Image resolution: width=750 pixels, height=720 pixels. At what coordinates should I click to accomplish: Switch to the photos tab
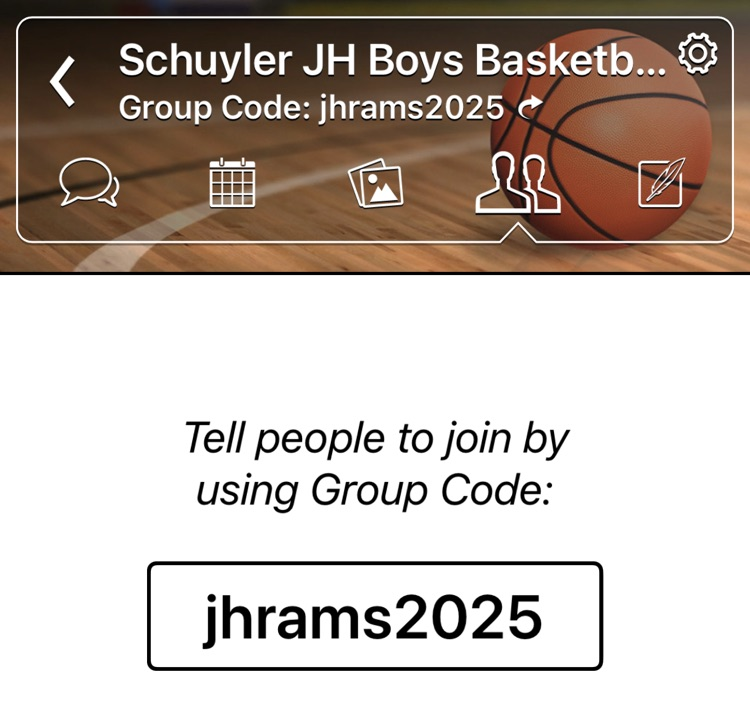point(375,185)
